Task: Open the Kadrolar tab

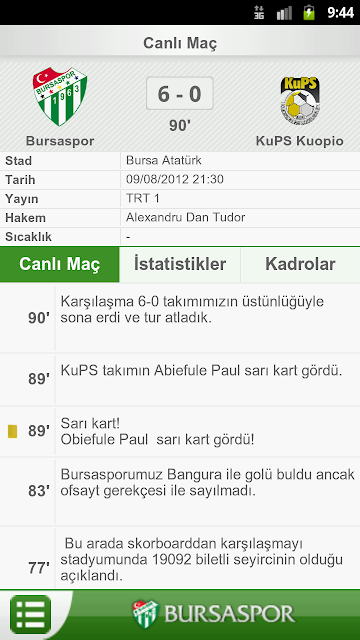Action: [x=300, y=264]
